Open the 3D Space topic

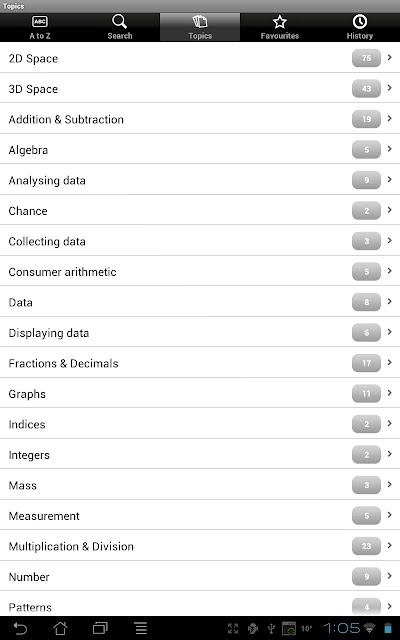click(x=200, y=88)
